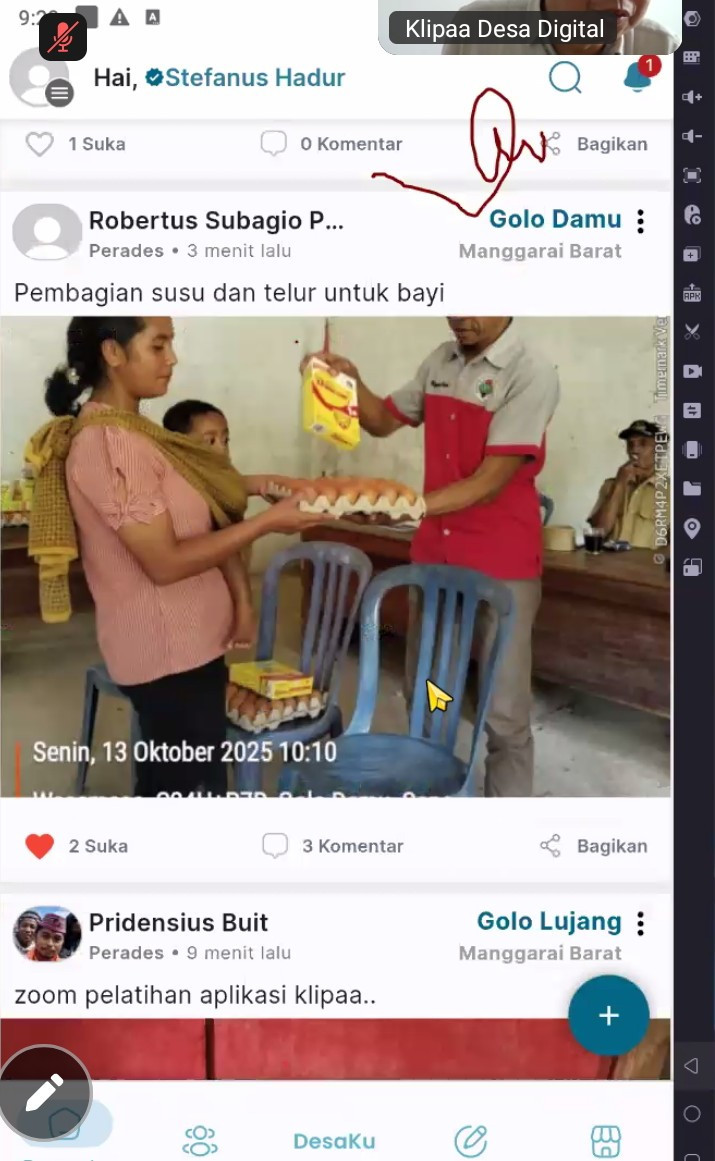Screen dimensions: 715x1161
Task: Open the shop storefront tab
Action: (x=605, y=1140)
